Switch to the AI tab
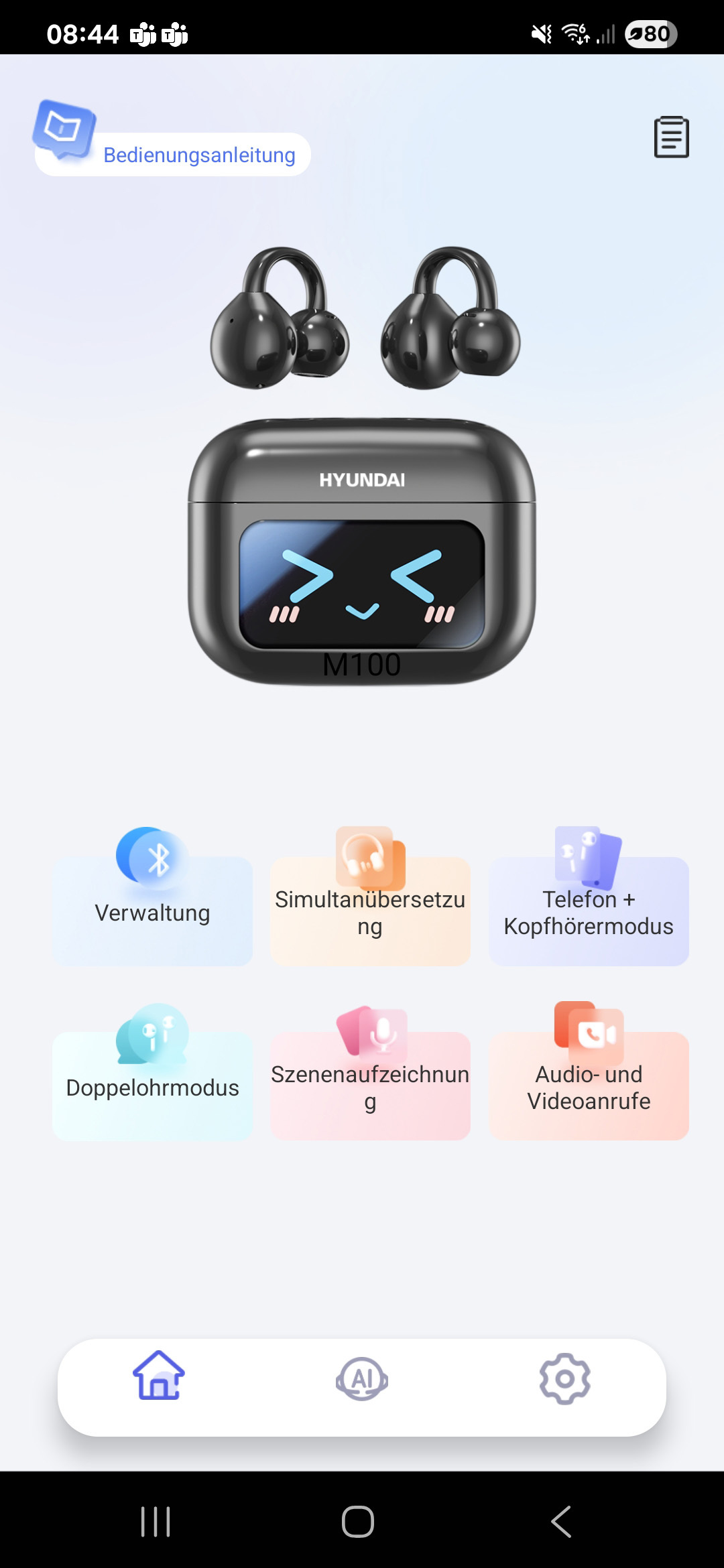Viewport: 724px width, 1568px height. (362, 1379)
